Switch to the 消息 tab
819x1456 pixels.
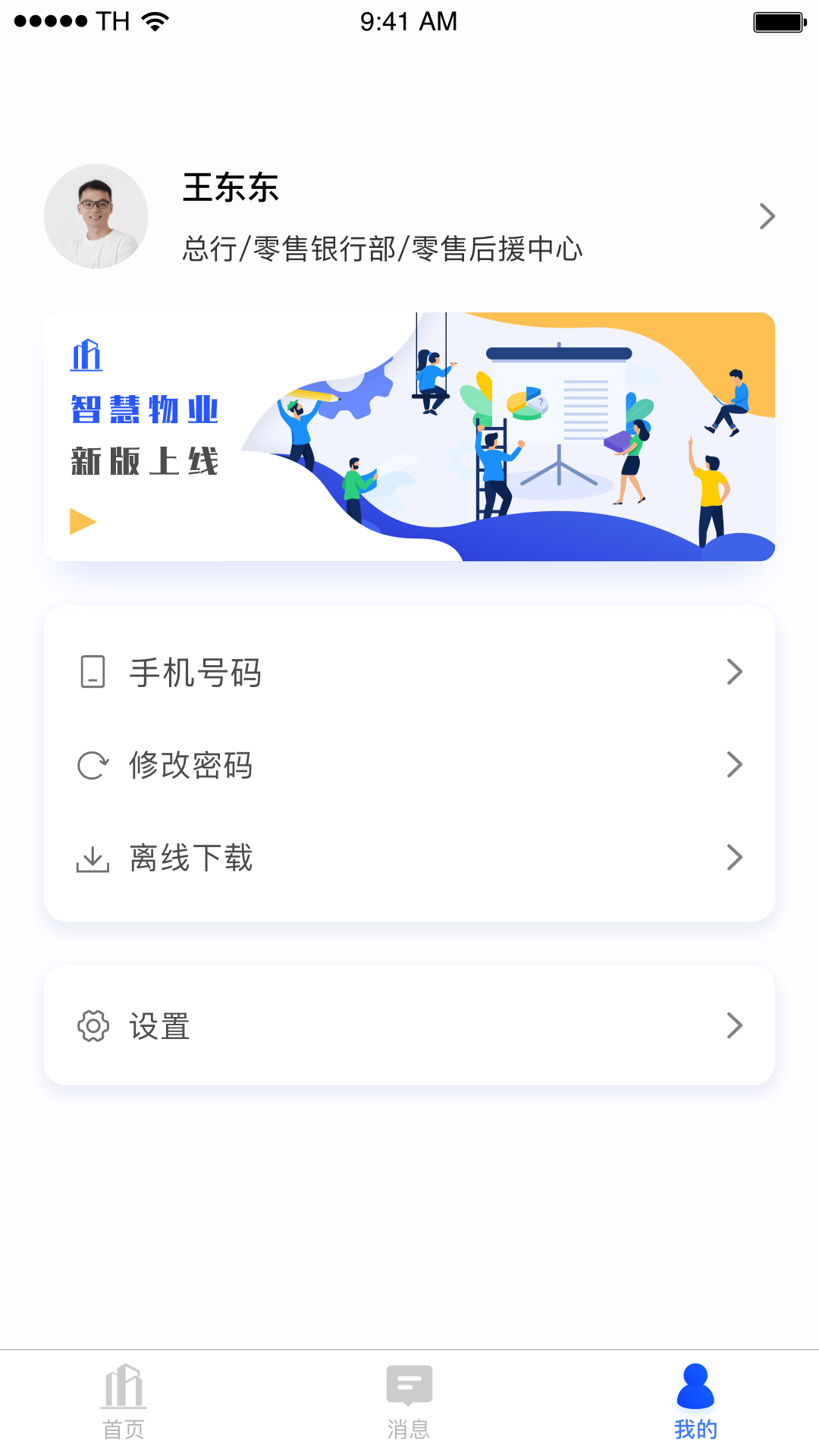409,1403
